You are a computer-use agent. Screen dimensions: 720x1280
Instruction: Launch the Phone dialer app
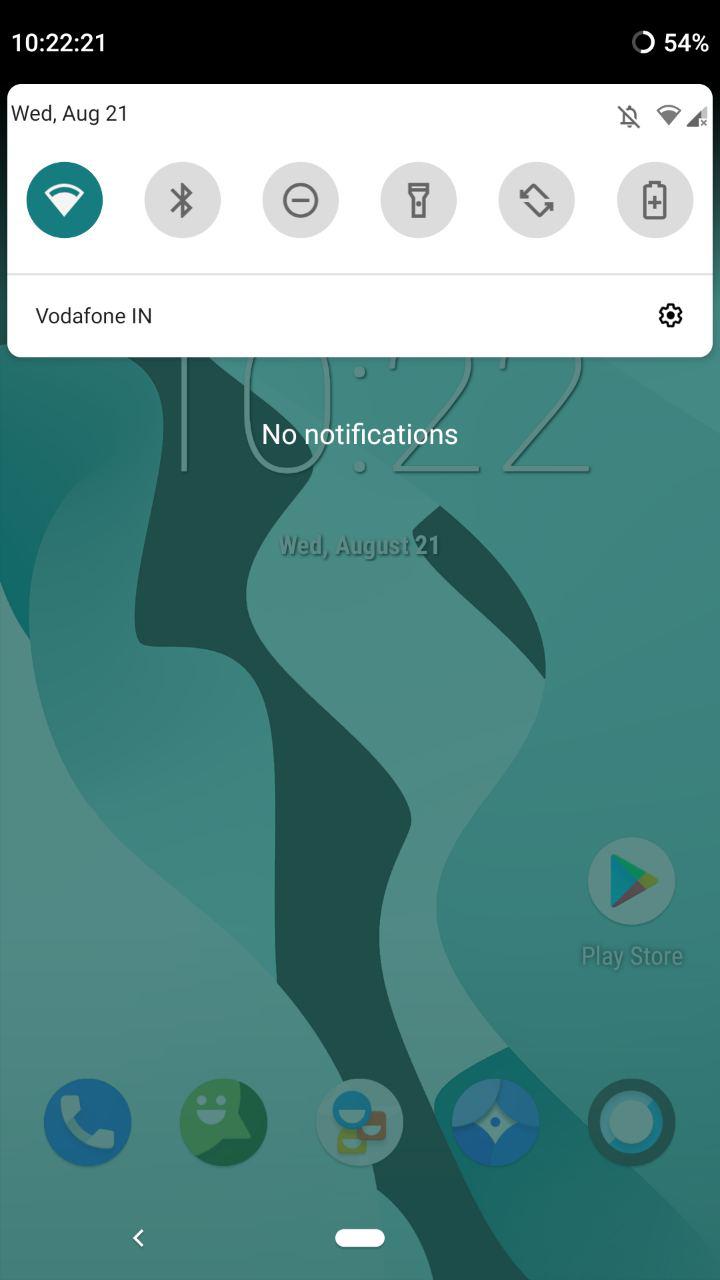tap(88, 1122)
